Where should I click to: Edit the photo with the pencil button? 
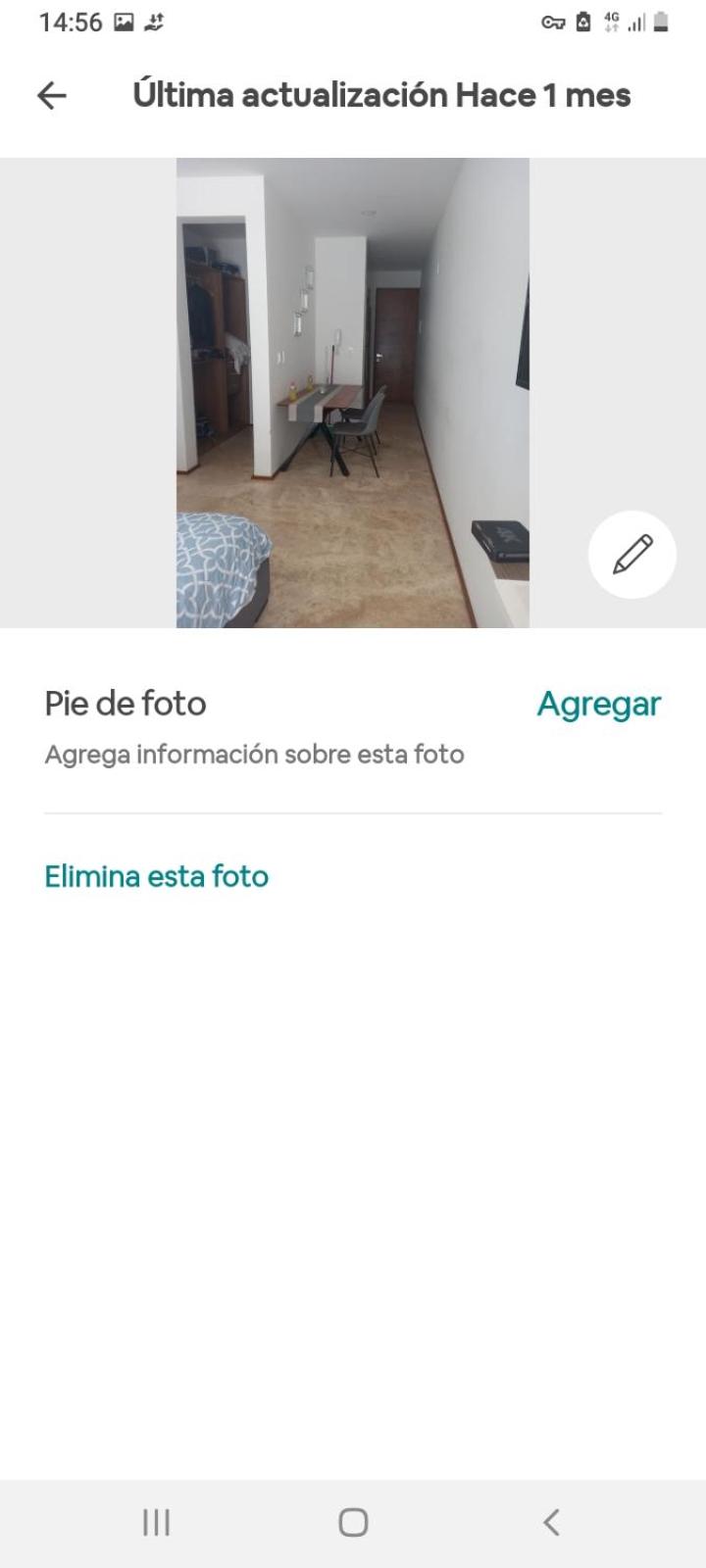(x=632, y=554)
